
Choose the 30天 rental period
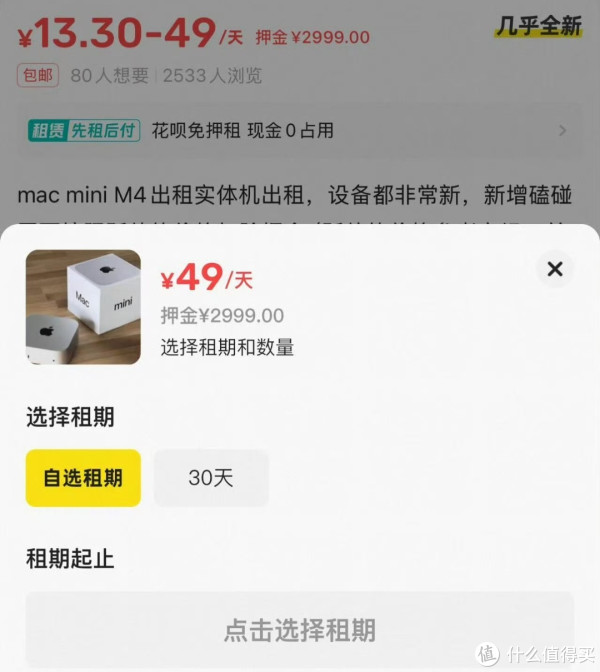[x=211, y=478]
